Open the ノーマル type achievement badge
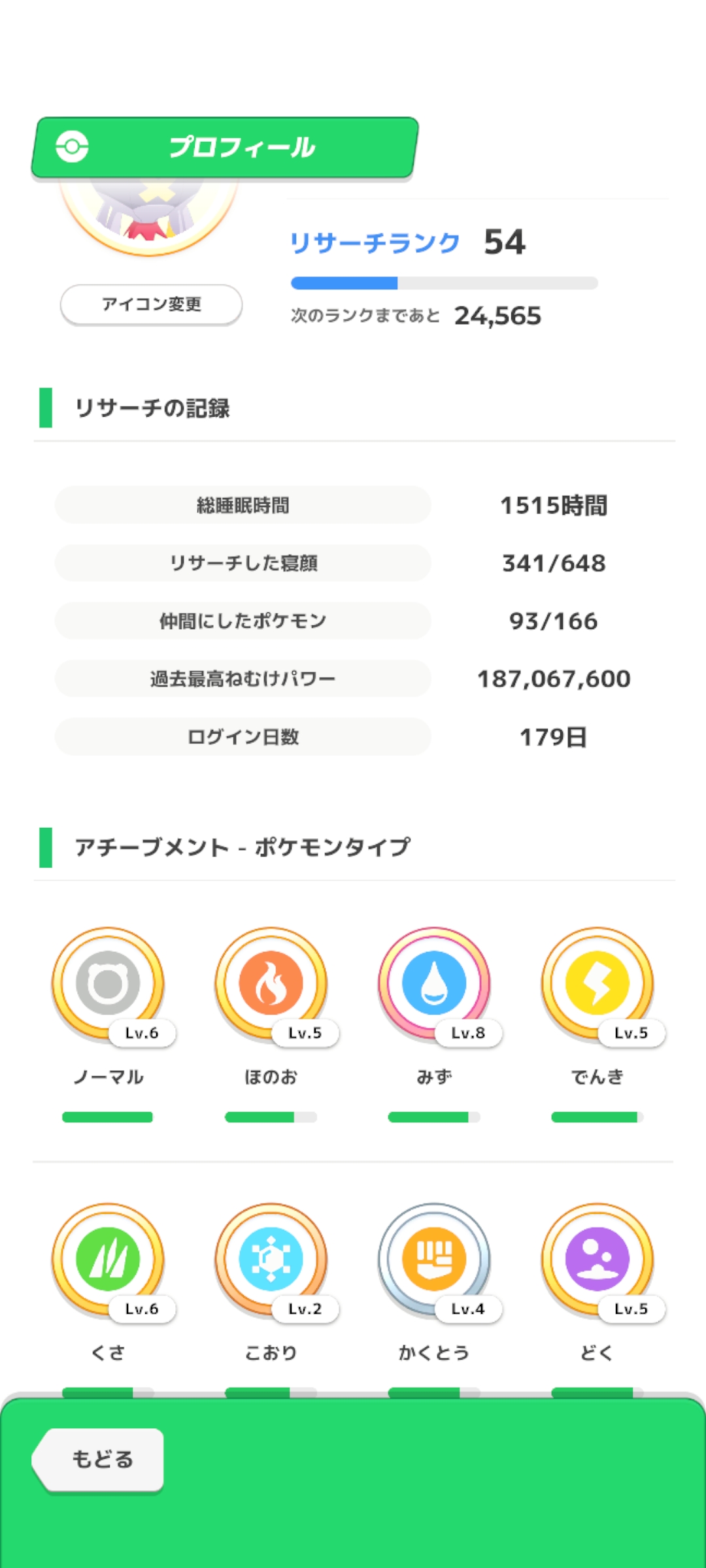This screenshot has width=706, height=1568. [108, 983]
